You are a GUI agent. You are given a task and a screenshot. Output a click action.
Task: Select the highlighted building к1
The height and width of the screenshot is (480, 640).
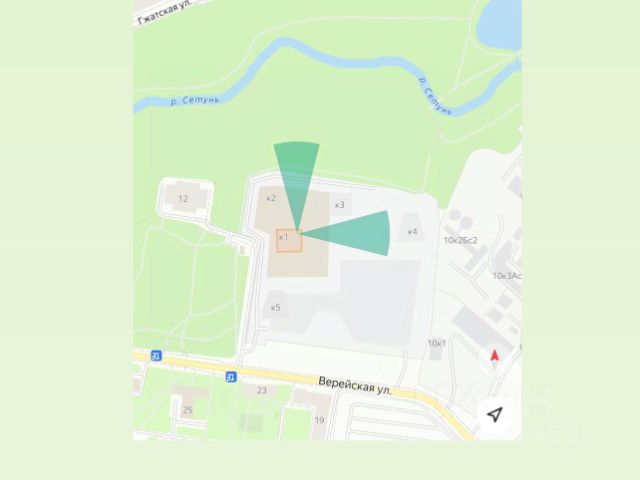click(288, 240)
